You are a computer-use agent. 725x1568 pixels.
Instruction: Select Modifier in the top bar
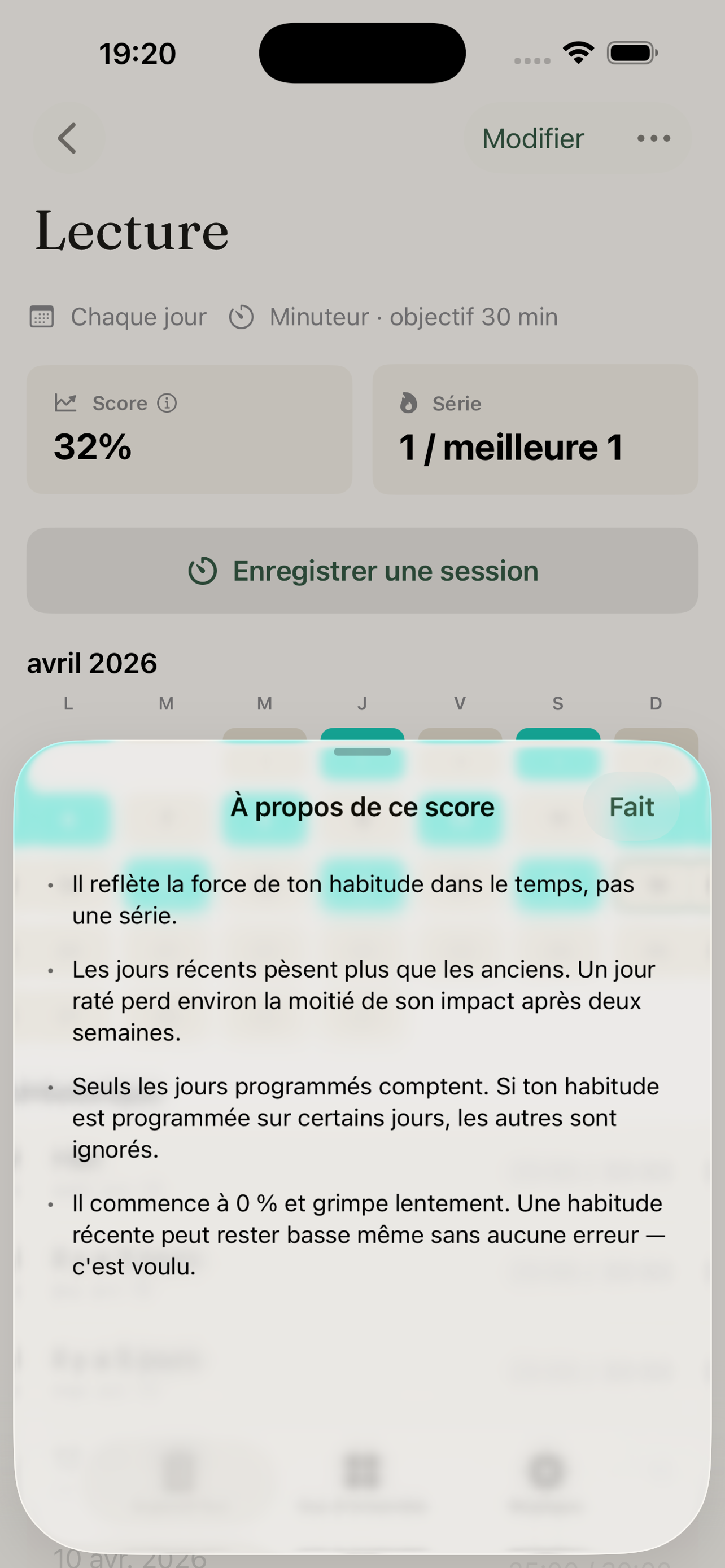[531, 138]
